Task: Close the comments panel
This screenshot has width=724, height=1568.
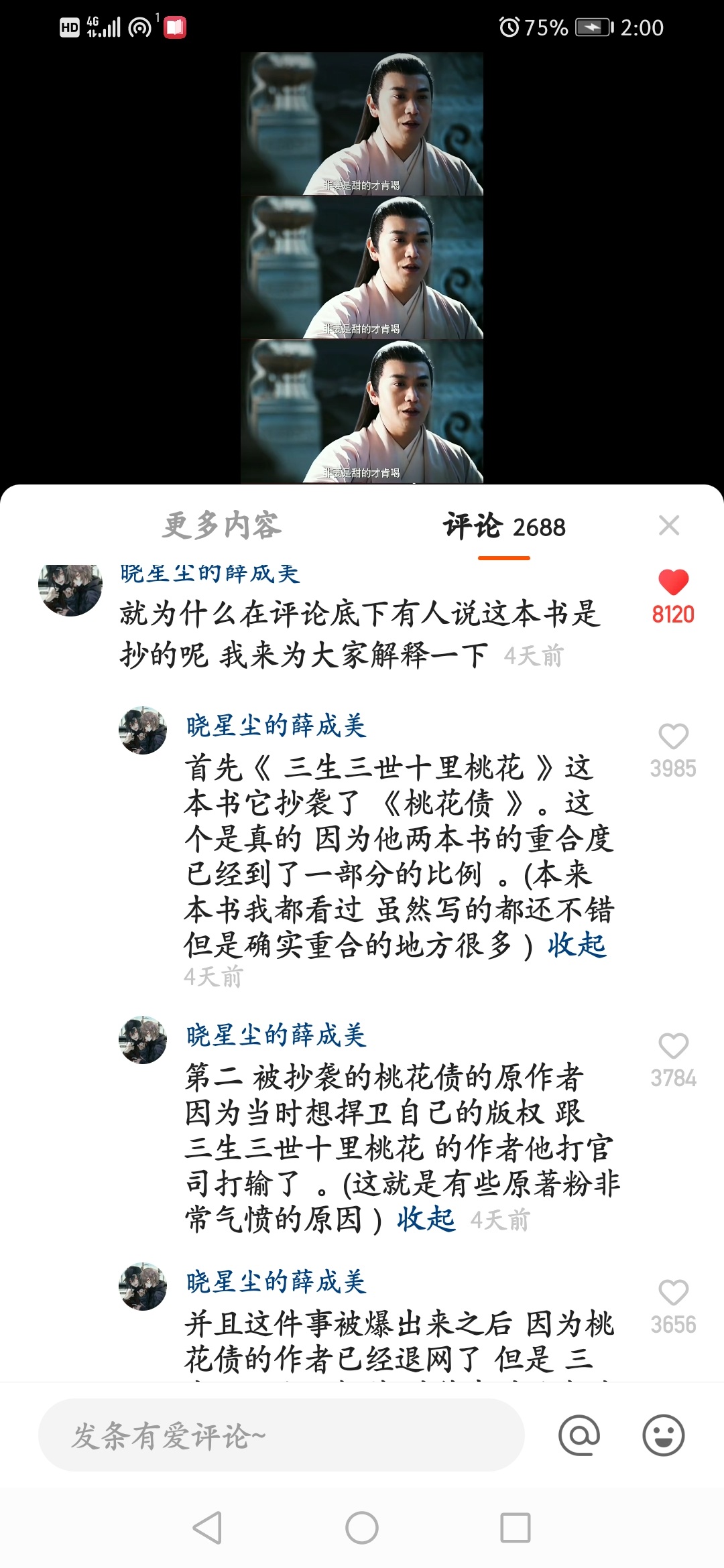Action: (x=669, y=525)
